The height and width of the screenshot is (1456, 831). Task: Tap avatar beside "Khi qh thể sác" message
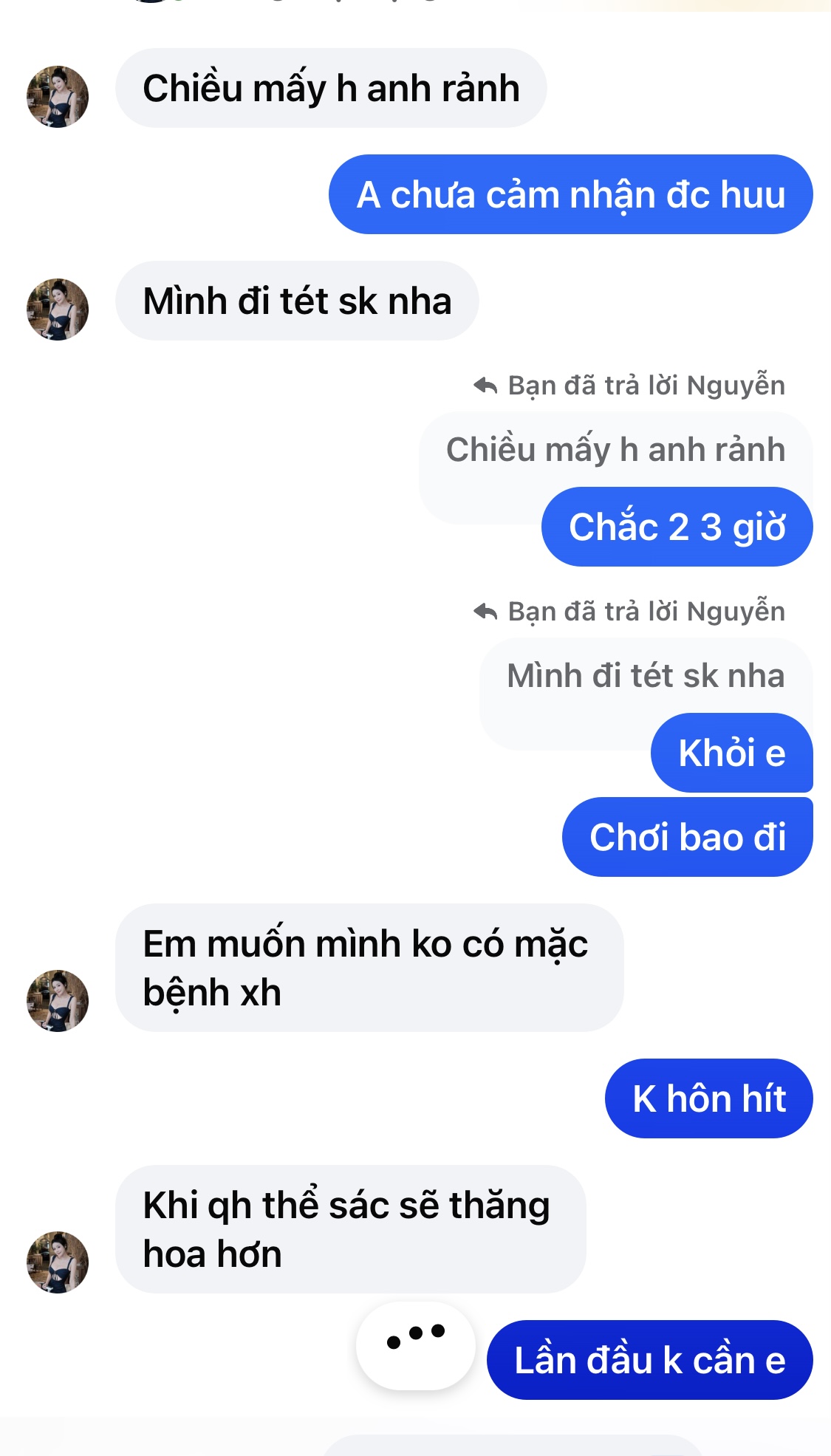[58, 1262]
